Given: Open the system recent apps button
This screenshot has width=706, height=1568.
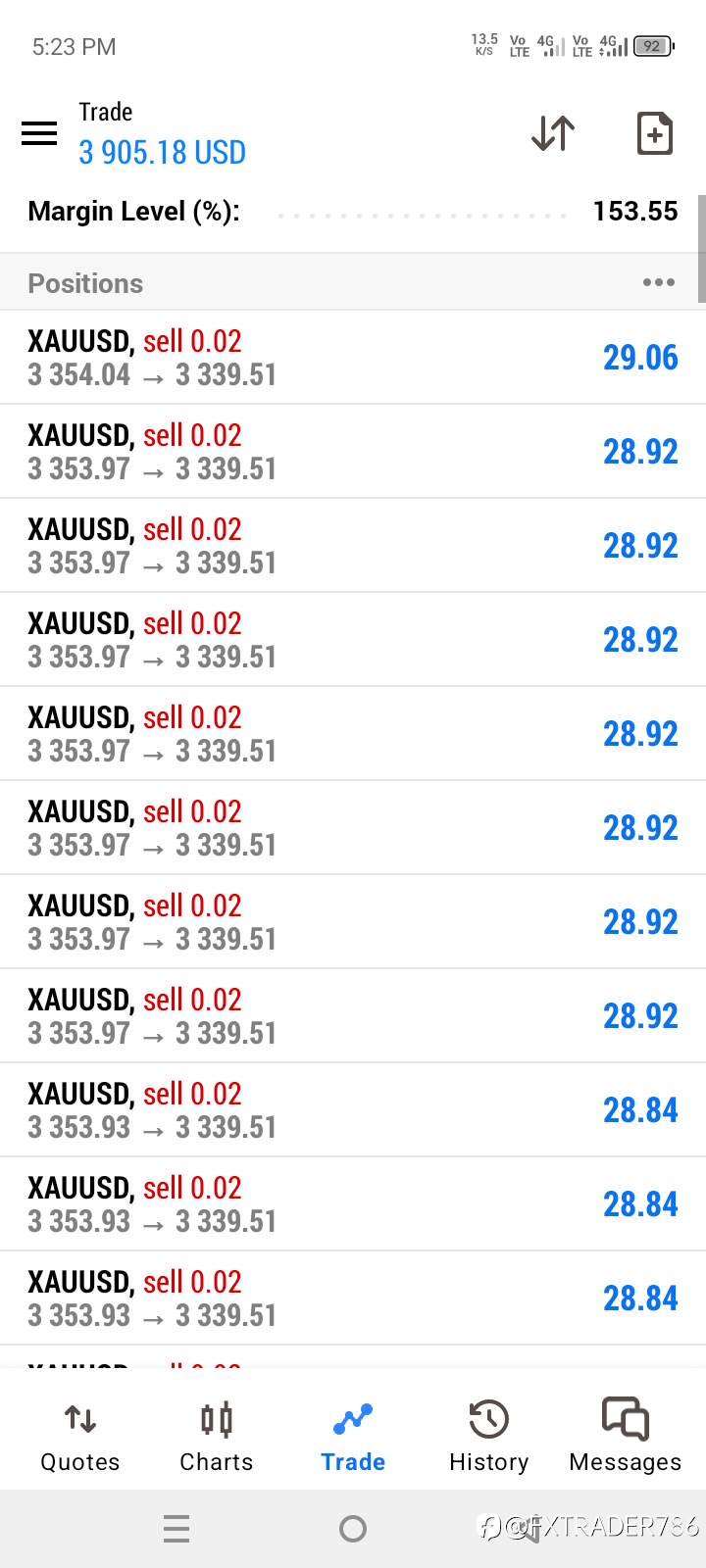Looking at the screenshot, I should (176, 1529).
